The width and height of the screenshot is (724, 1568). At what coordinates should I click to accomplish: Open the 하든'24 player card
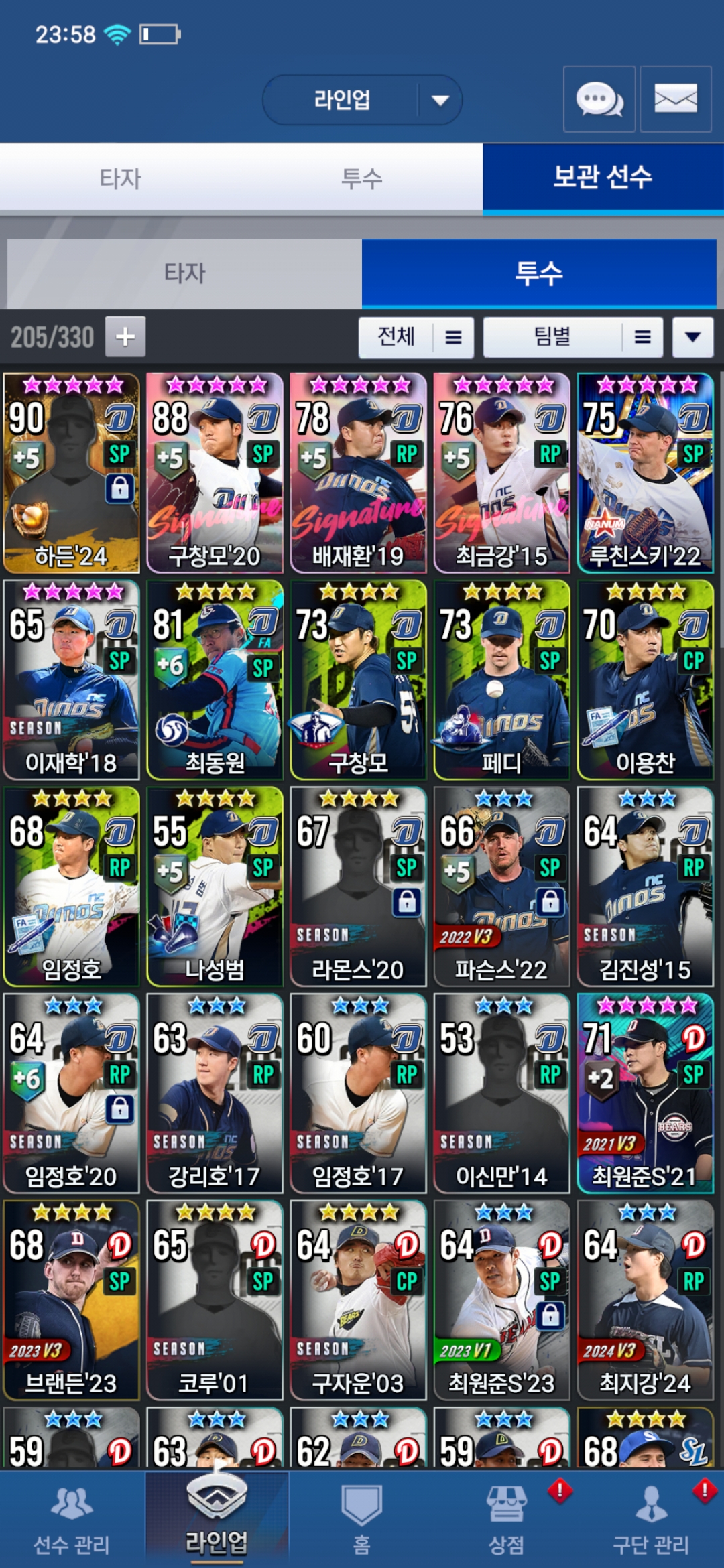(x=72, y=473)
